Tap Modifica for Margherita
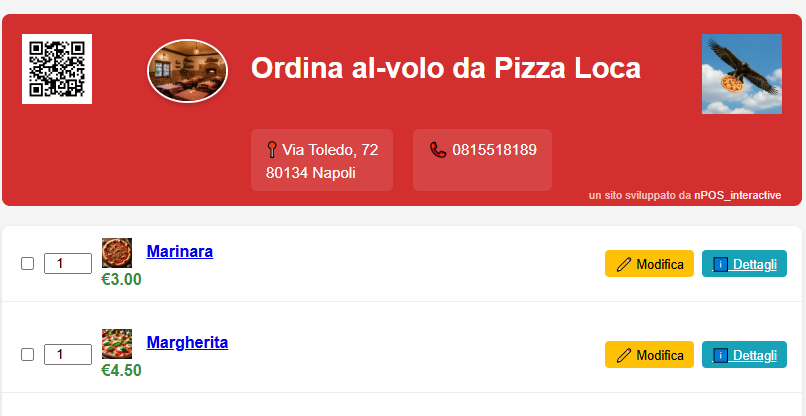The height and width of the screenshot is (416, 806). 649,355
